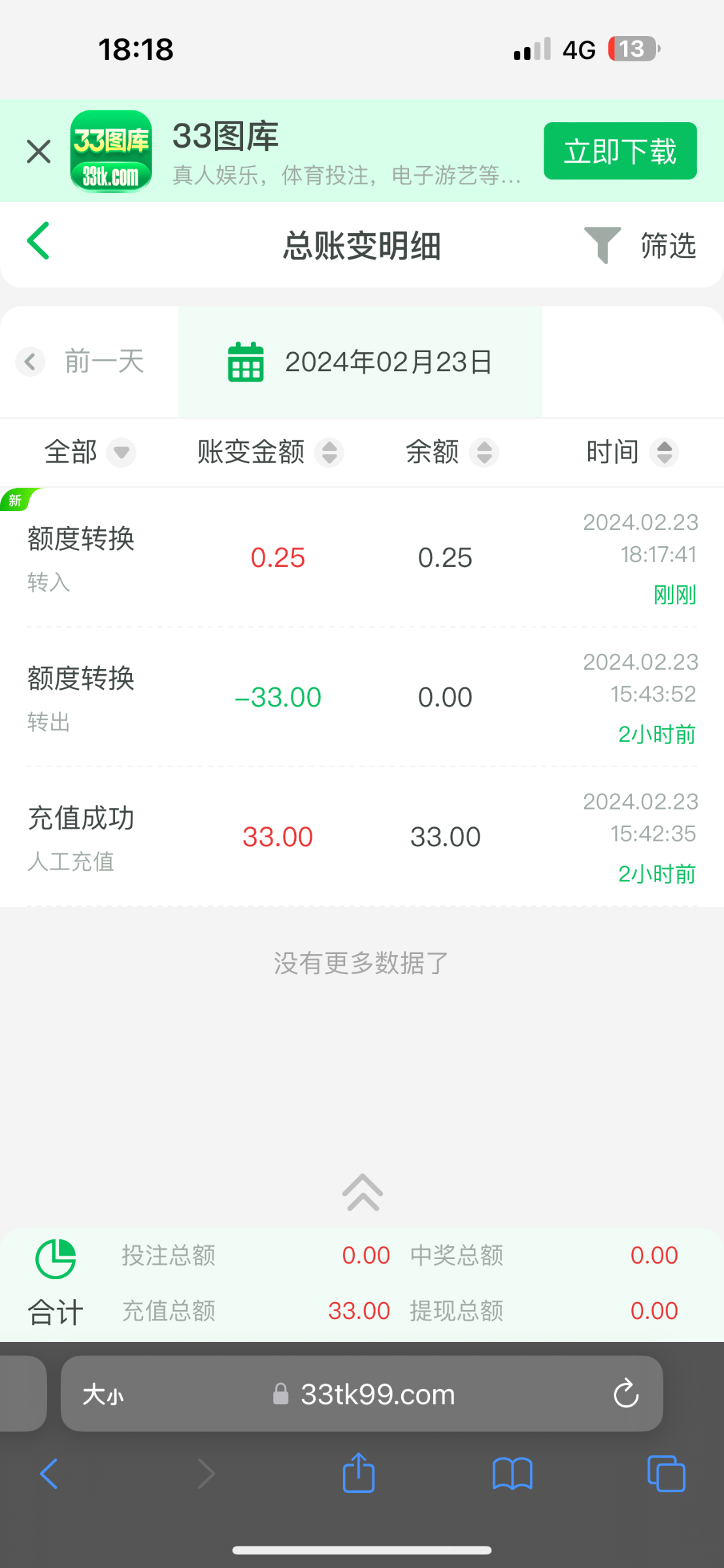
Task: Share this page from browser toolbar
Action: 359,1473
